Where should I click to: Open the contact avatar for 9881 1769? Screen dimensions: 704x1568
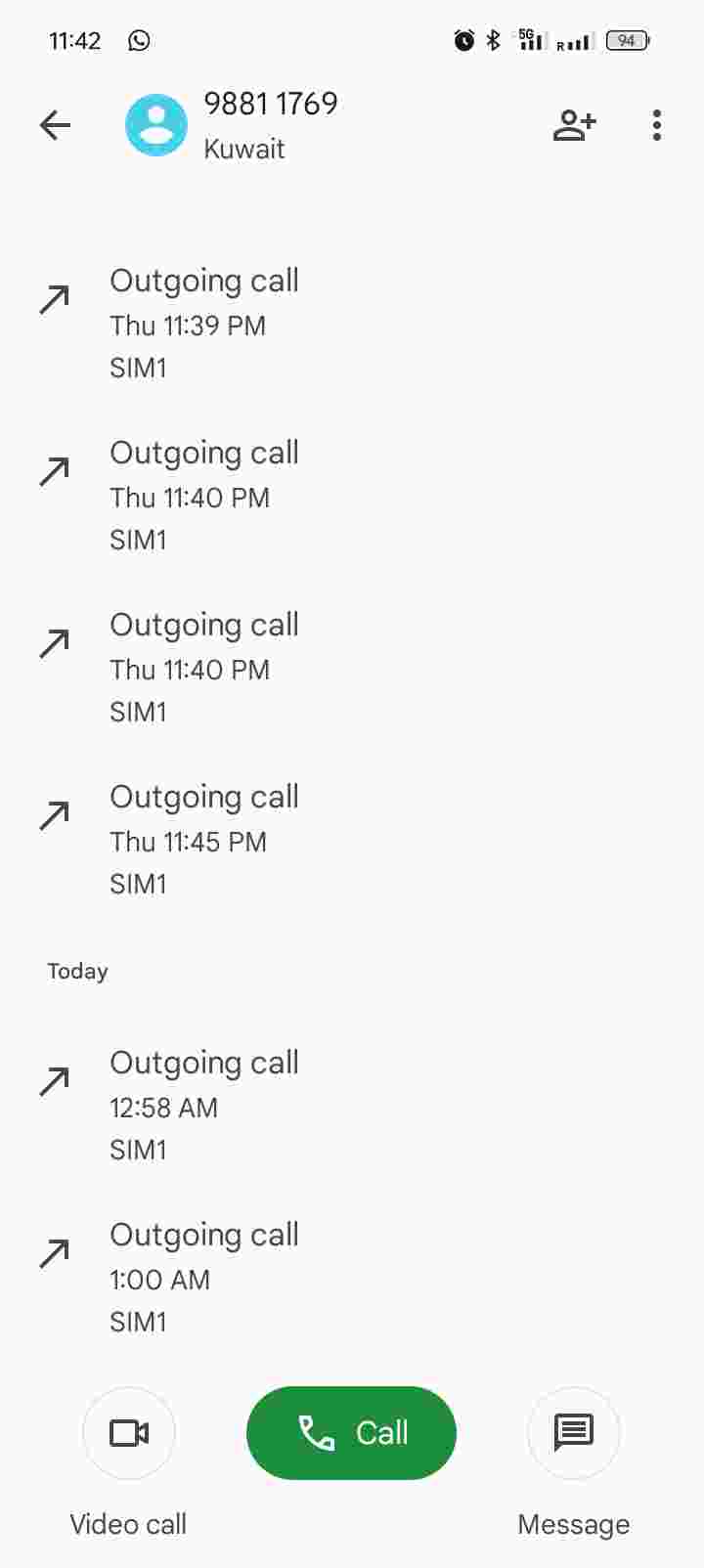156,125
